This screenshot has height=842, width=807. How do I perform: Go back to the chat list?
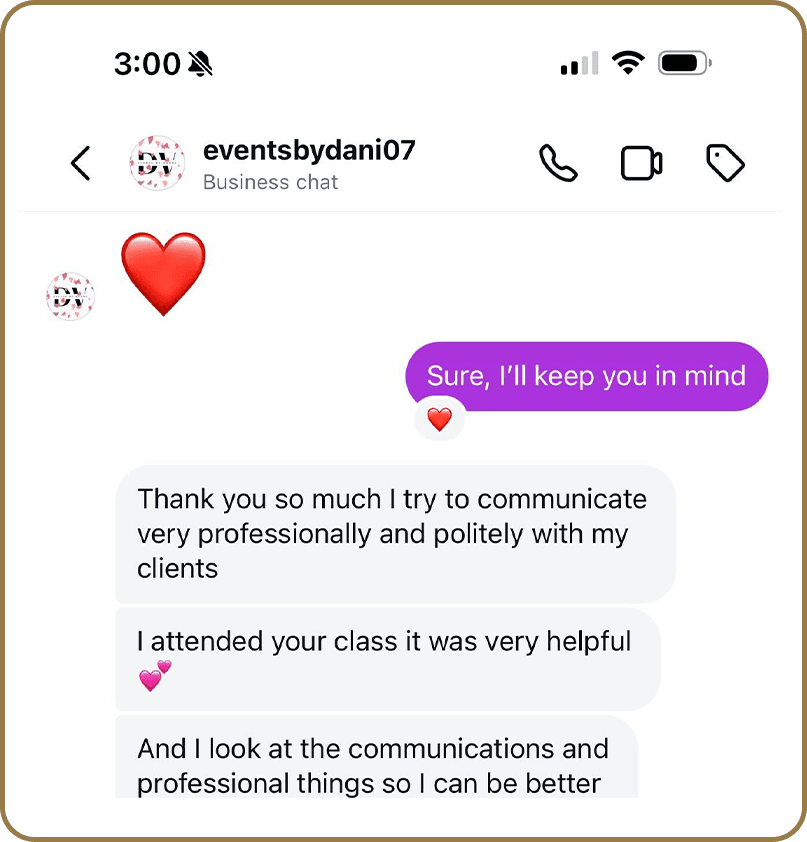pyautogui.click(x=81, y=163)
